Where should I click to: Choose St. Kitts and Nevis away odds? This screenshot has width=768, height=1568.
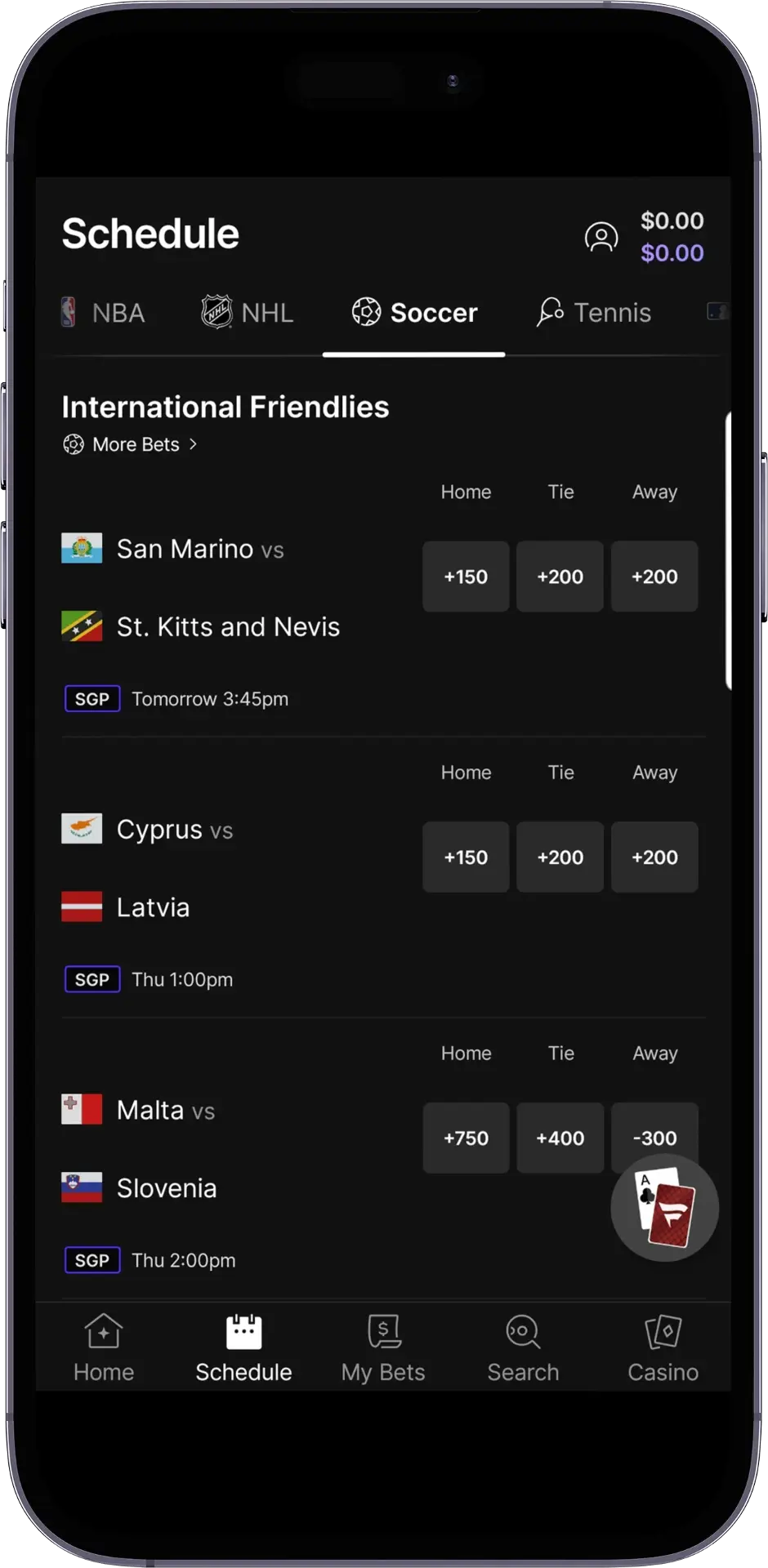point(654,577)
